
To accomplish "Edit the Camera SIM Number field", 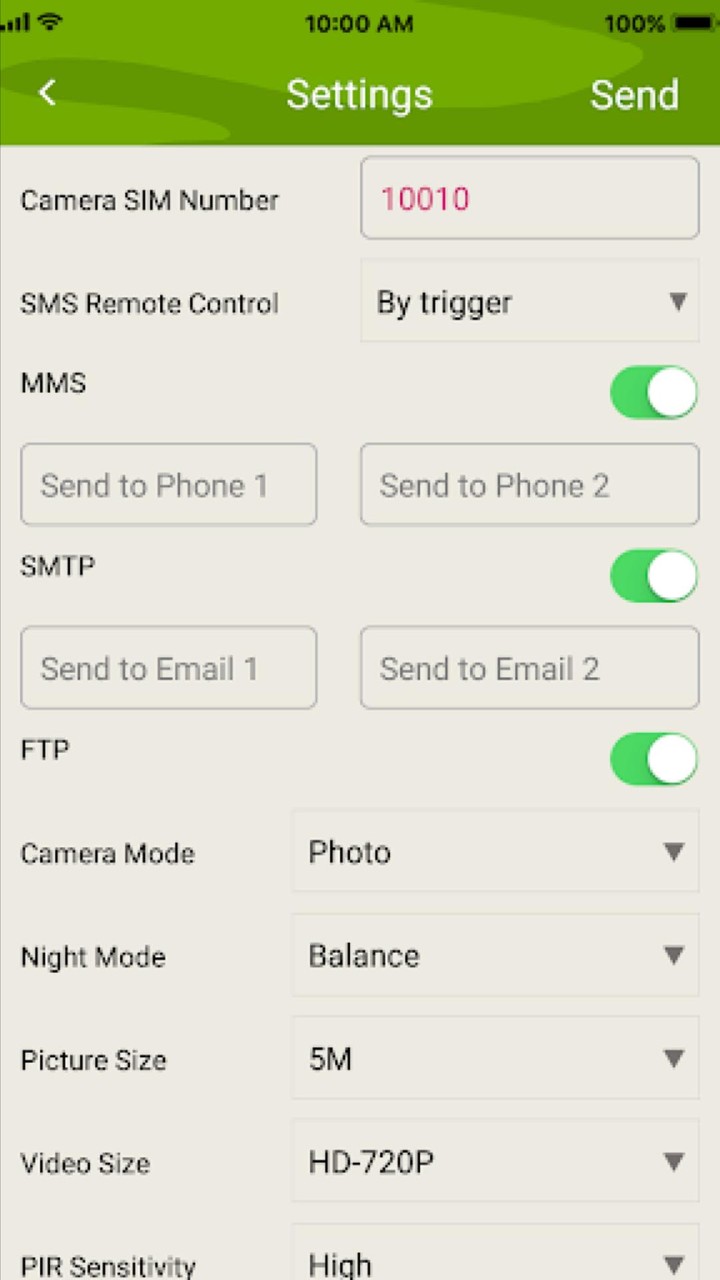I will (529, 198).
